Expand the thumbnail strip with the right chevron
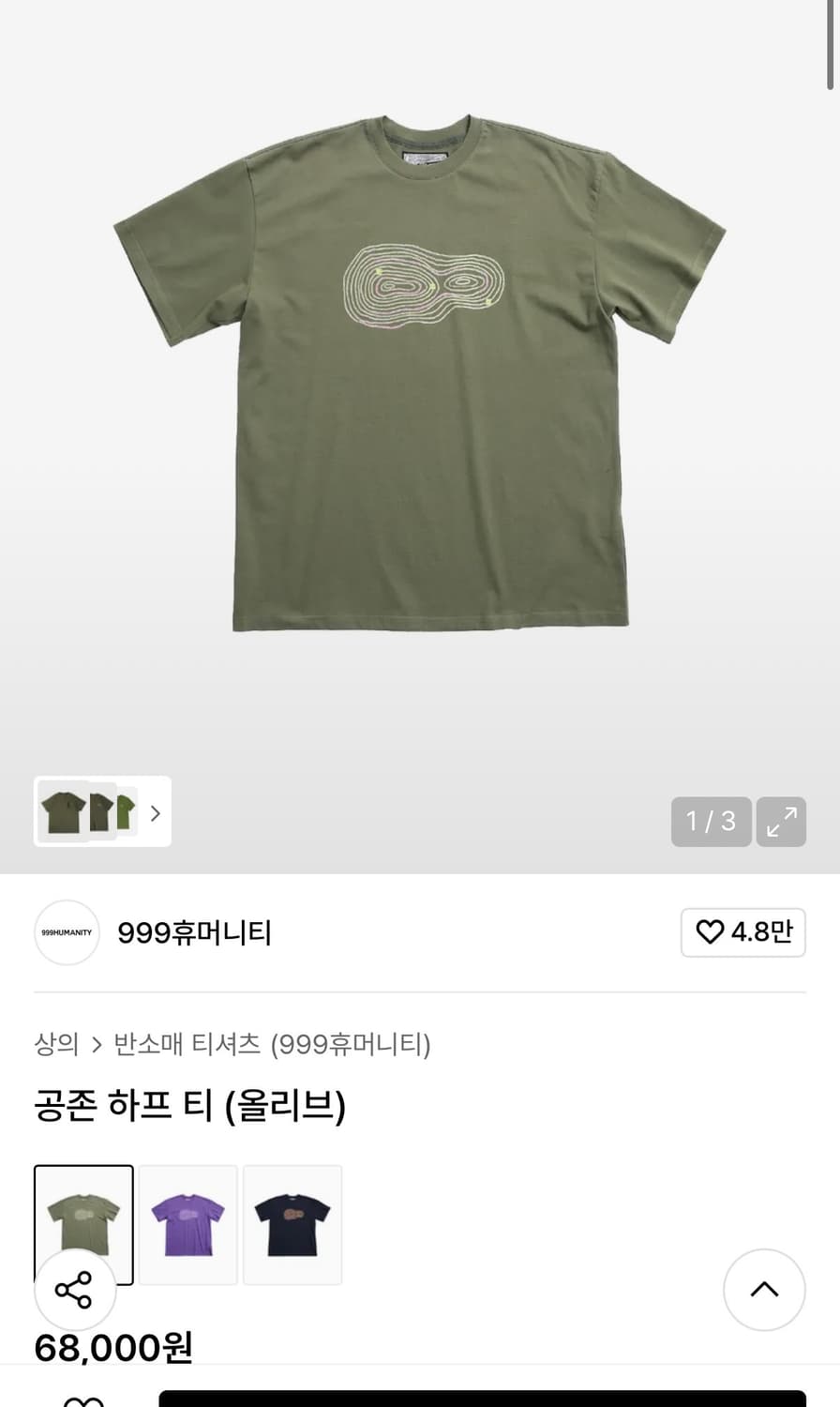Viewport: 840px width, 1407px height. (x=156, y=812)
